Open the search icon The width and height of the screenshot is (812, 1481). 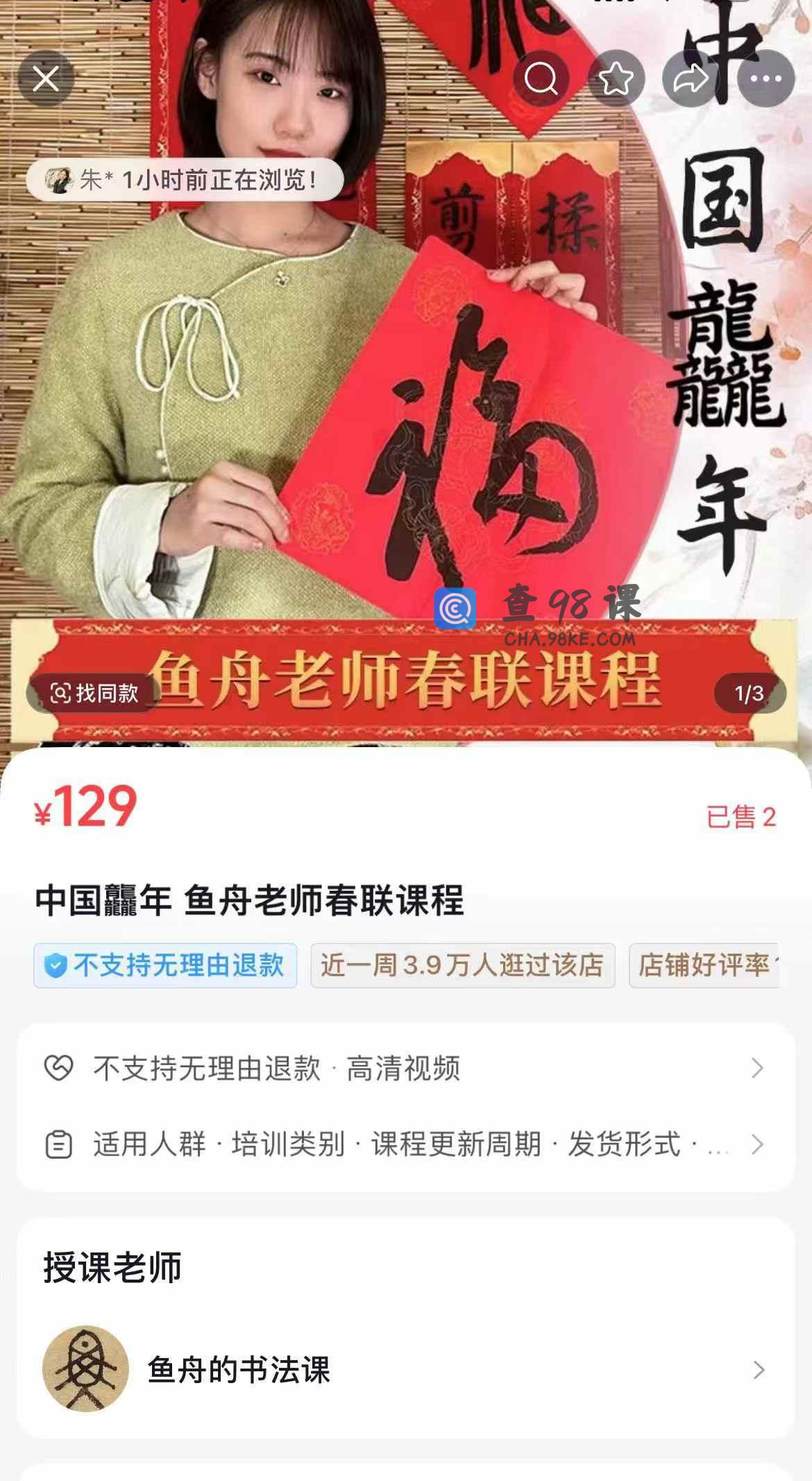point(541,79)
